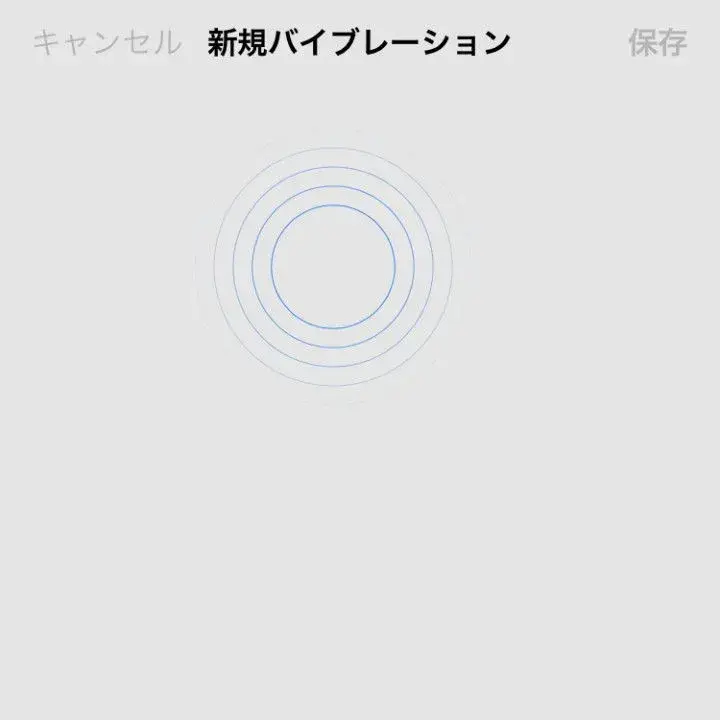Tap 保存 to save the vibration
The height and width of the screenshot is (720, 720).
coord(657,43)
